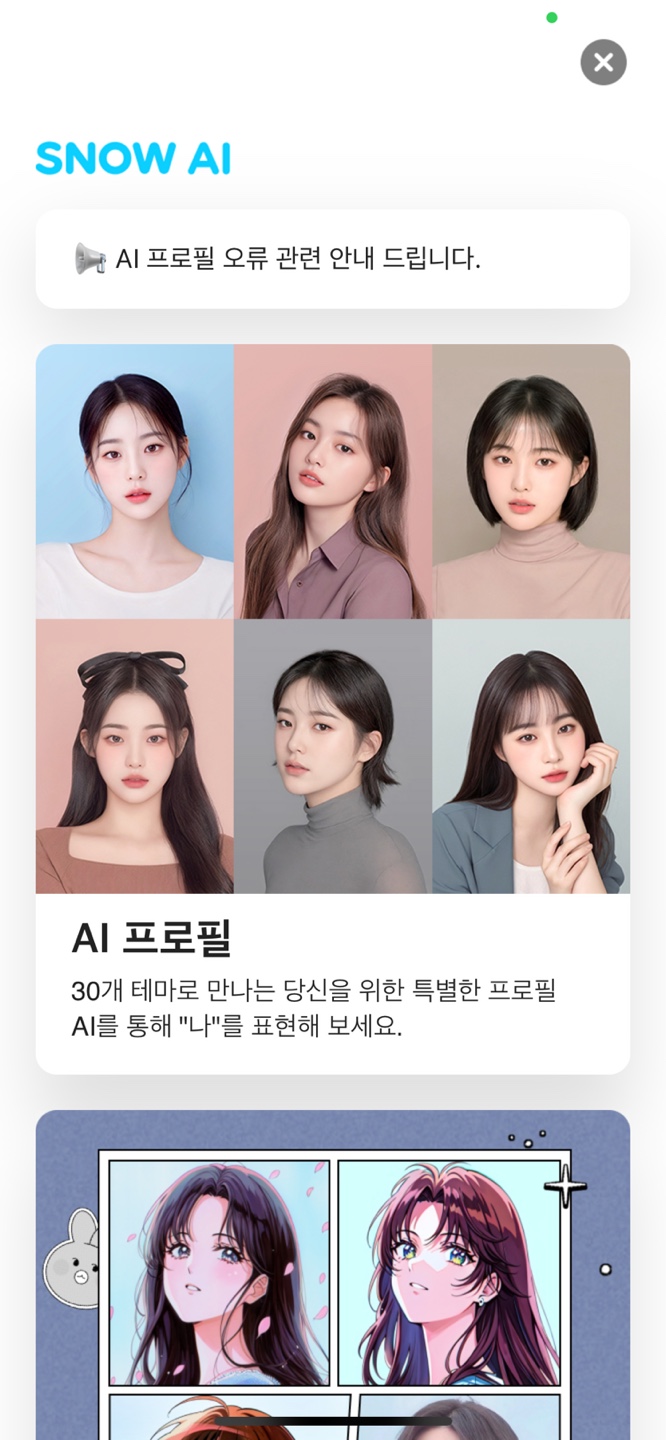The width and height of the screenshot is (666, 1440).
Task: Open the AI 프로필 오류 notice banner
Action: click(x=332, y=259)
